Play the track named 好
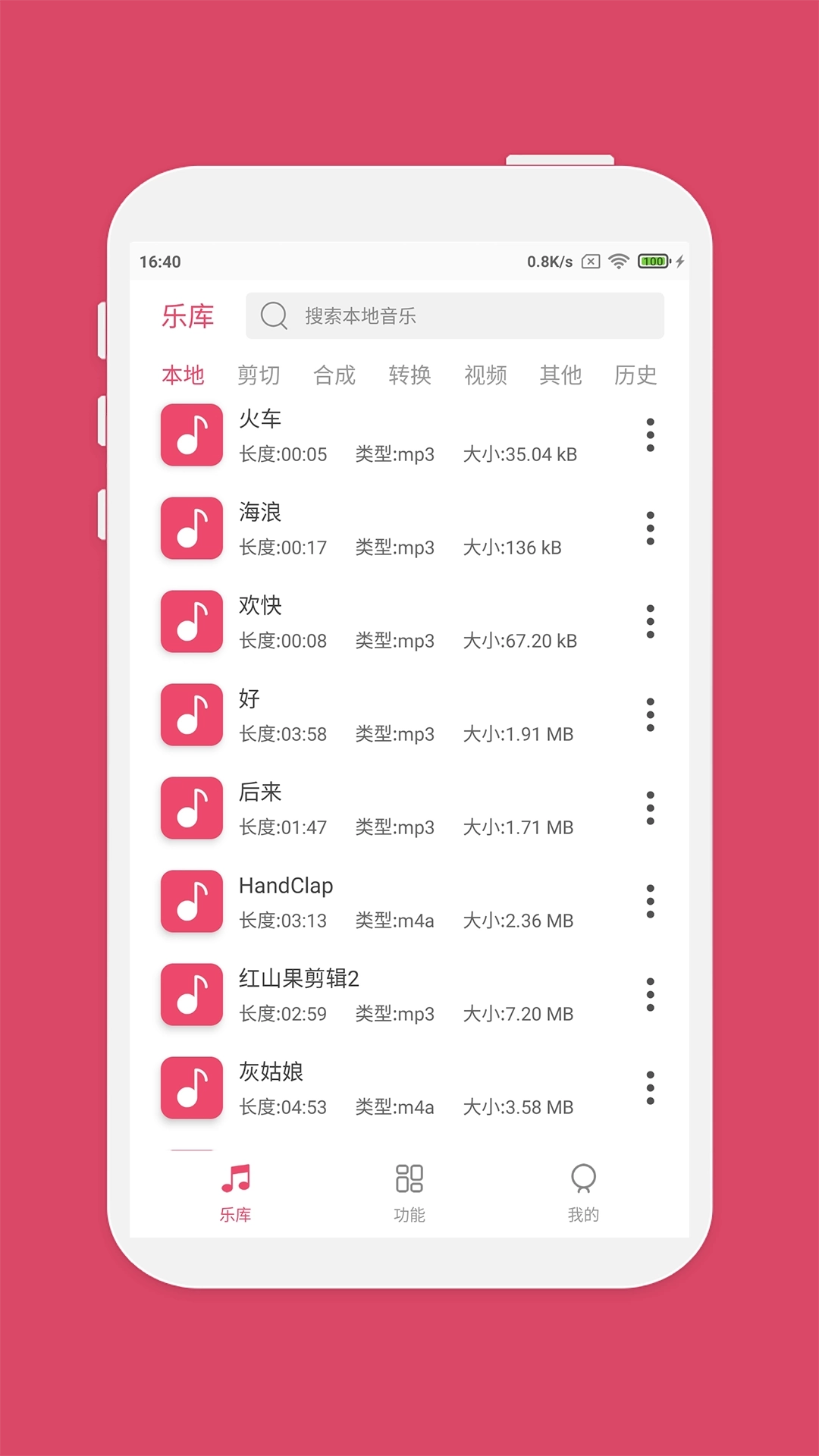Screen dimensions: 819x1456 379,715
